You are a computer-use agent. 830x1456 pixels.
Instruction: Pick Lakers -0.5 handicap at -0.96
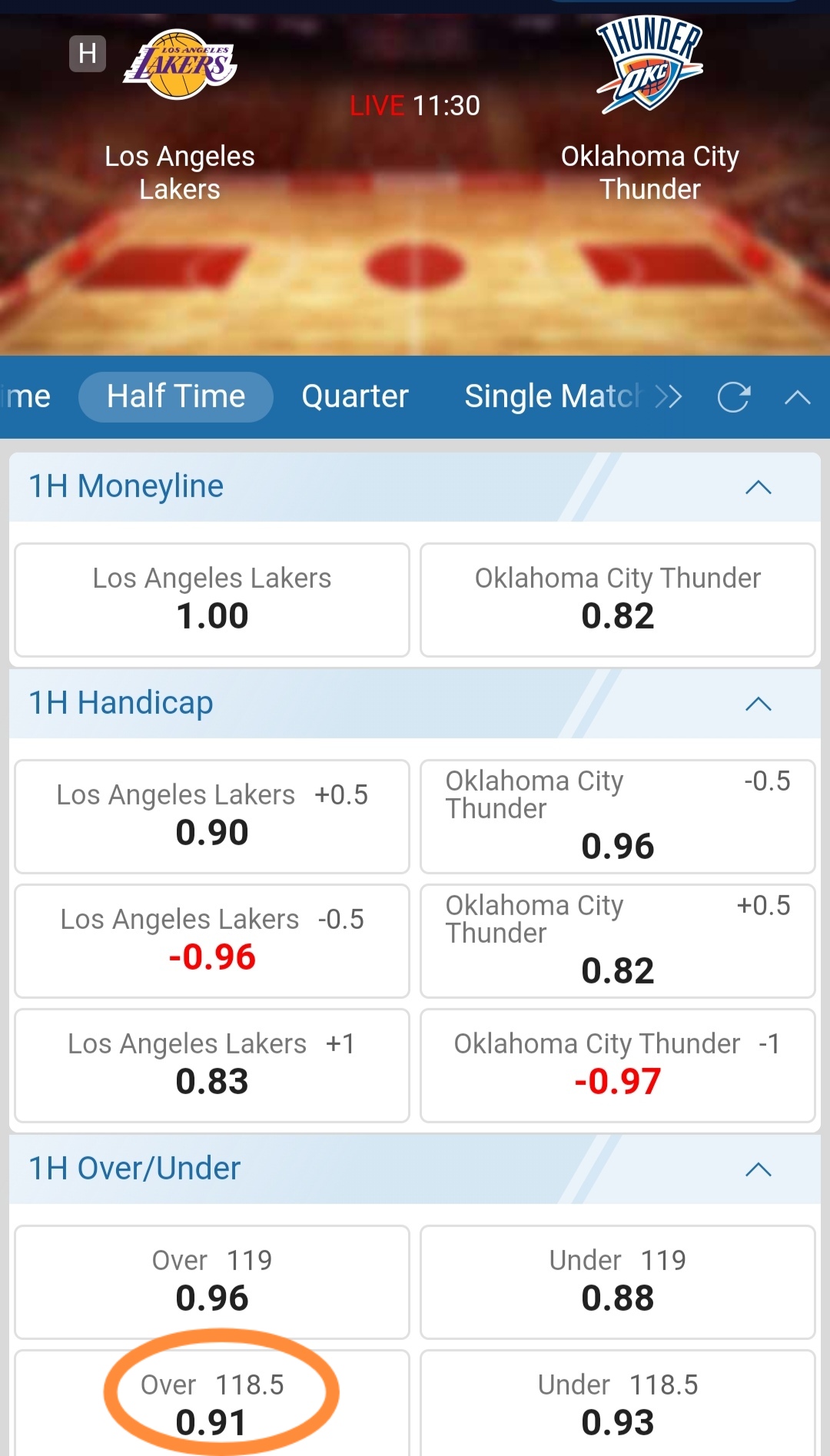point(212,941)
